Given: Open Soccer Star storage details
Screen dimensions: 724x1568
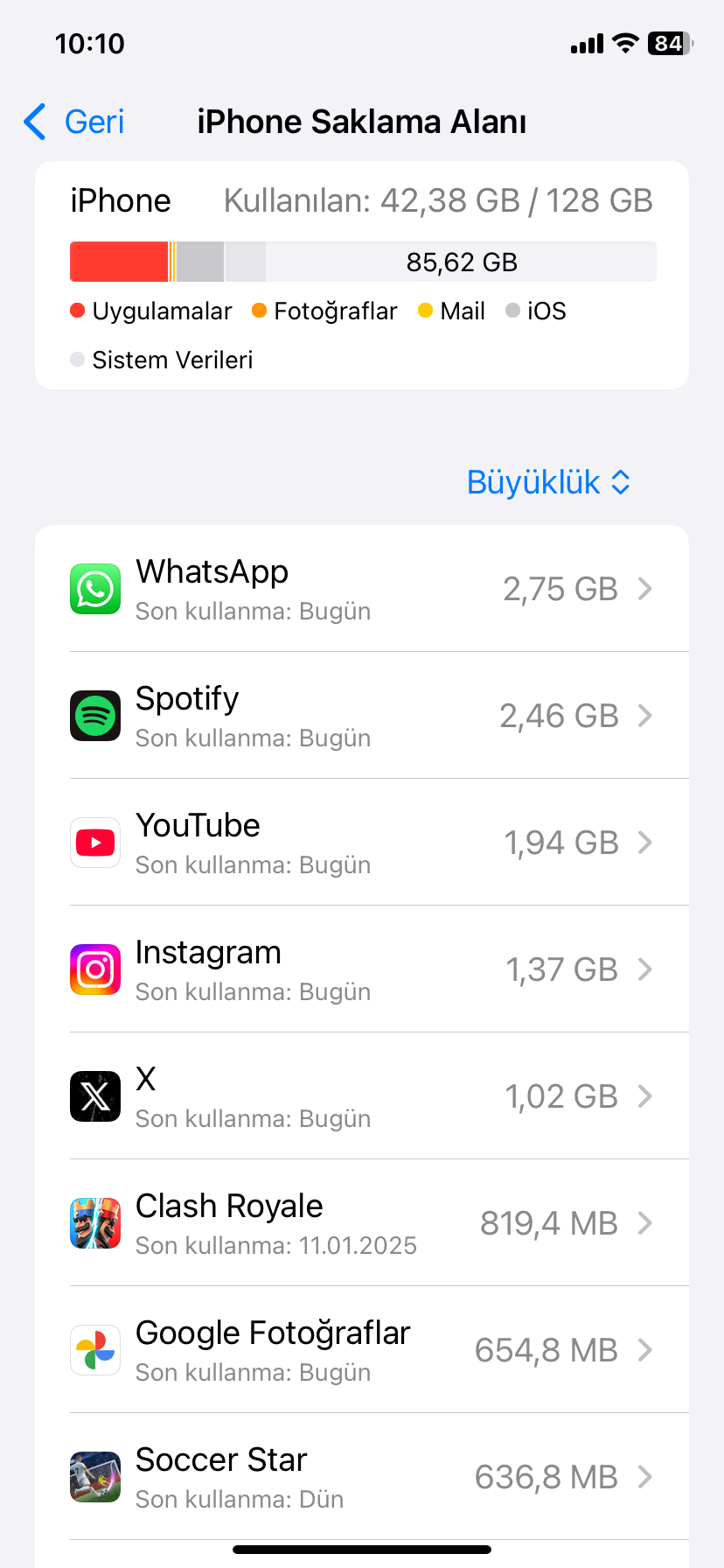Looking at the screenshot, I should (362, 1477).
